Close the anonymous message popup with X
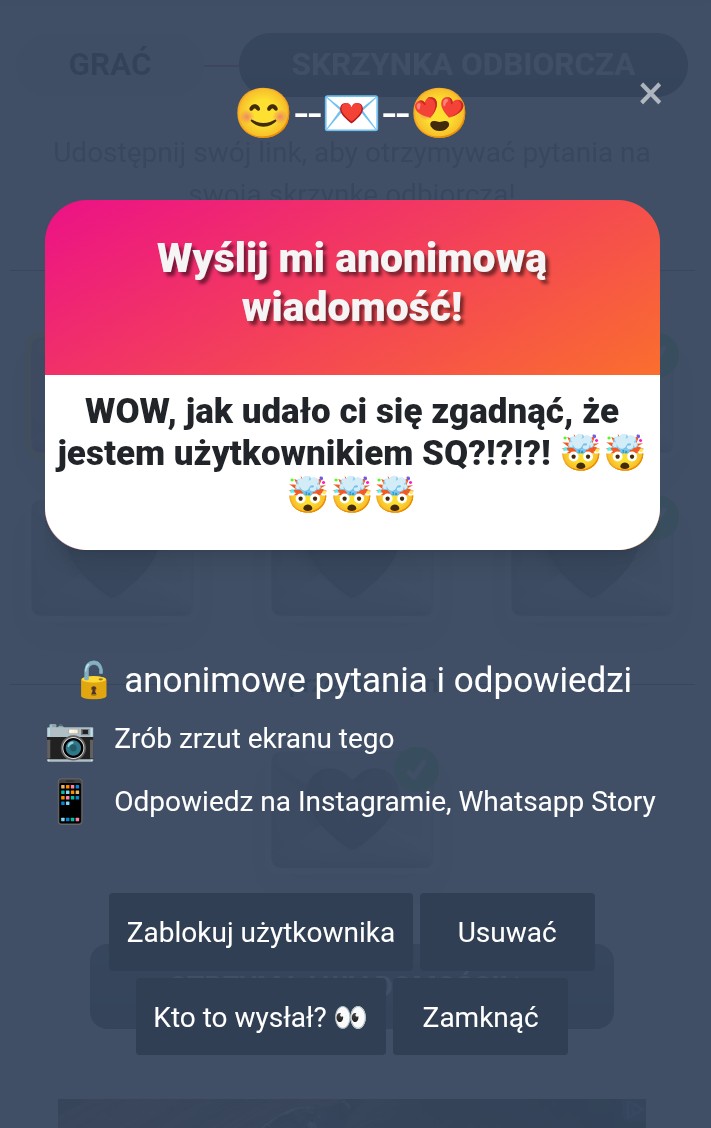711x1128 pixels. (650, 94)
